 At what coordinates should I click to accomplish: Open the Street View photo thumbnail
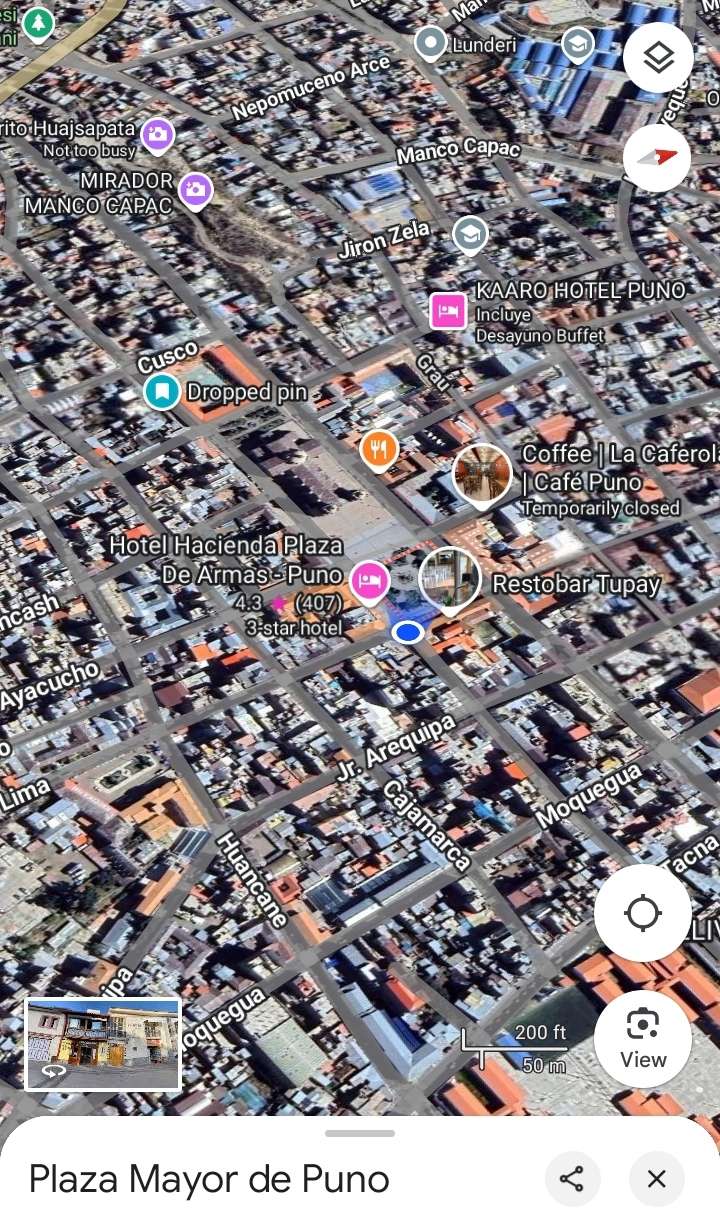click(103, 1044)
